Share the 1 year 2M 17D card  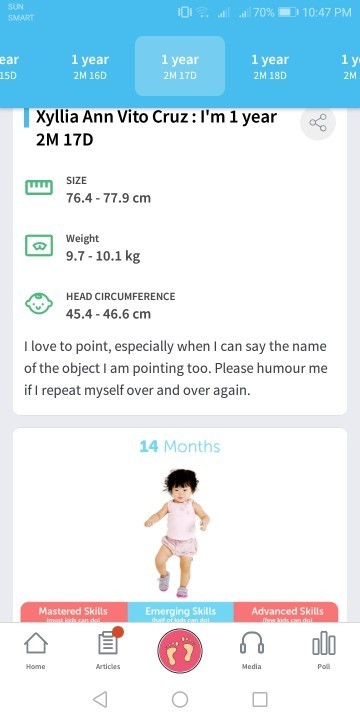tap(318, 123)
